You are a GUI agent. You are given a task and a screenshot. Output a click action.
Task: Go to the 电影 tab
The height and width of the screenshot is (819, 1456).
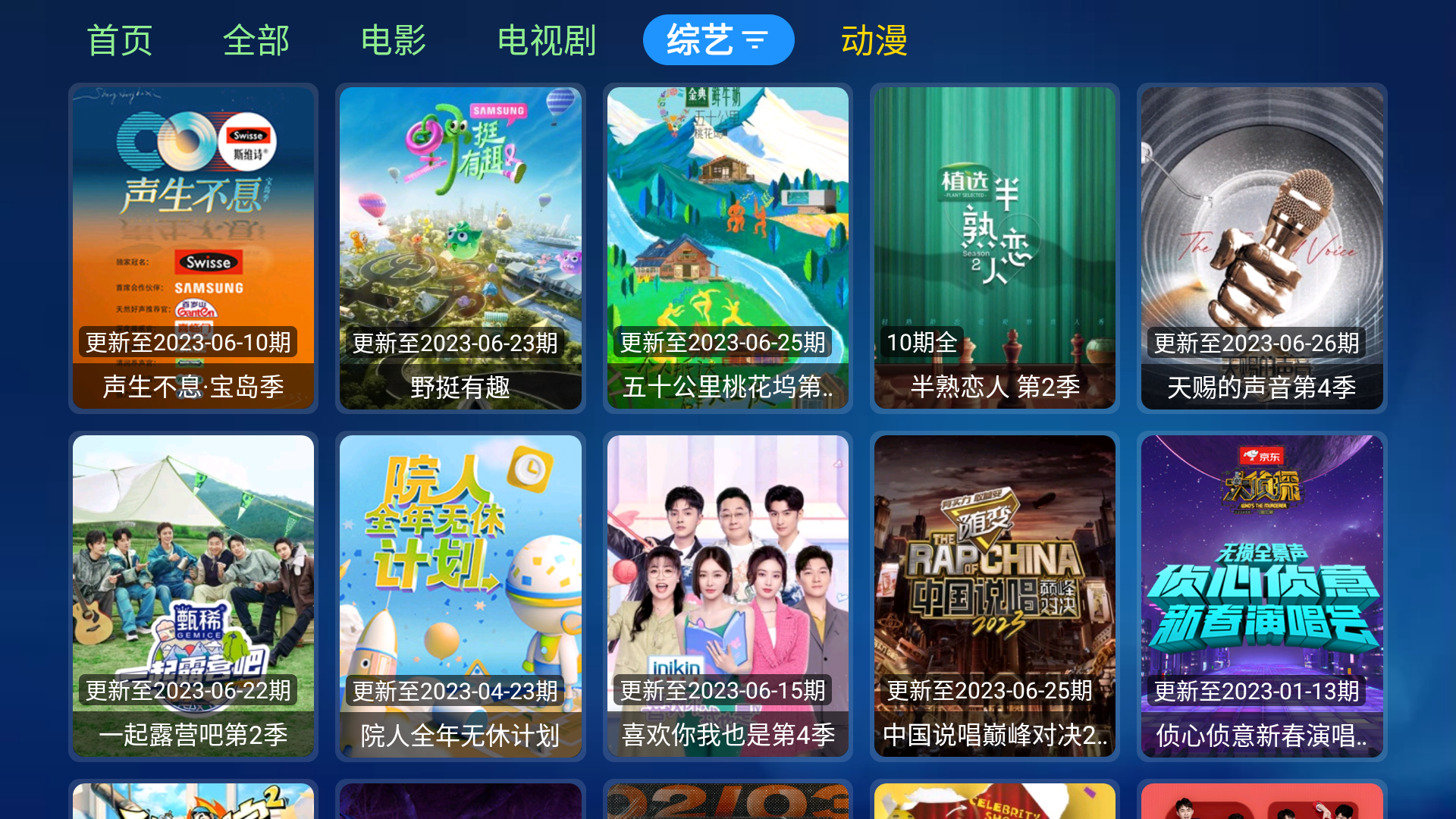click(394, 40)
